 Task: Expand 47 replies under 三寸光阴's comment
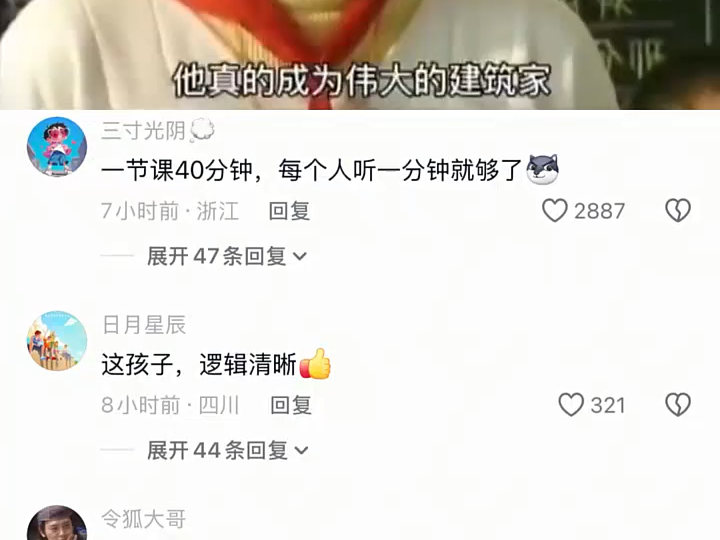pos(227,256)
